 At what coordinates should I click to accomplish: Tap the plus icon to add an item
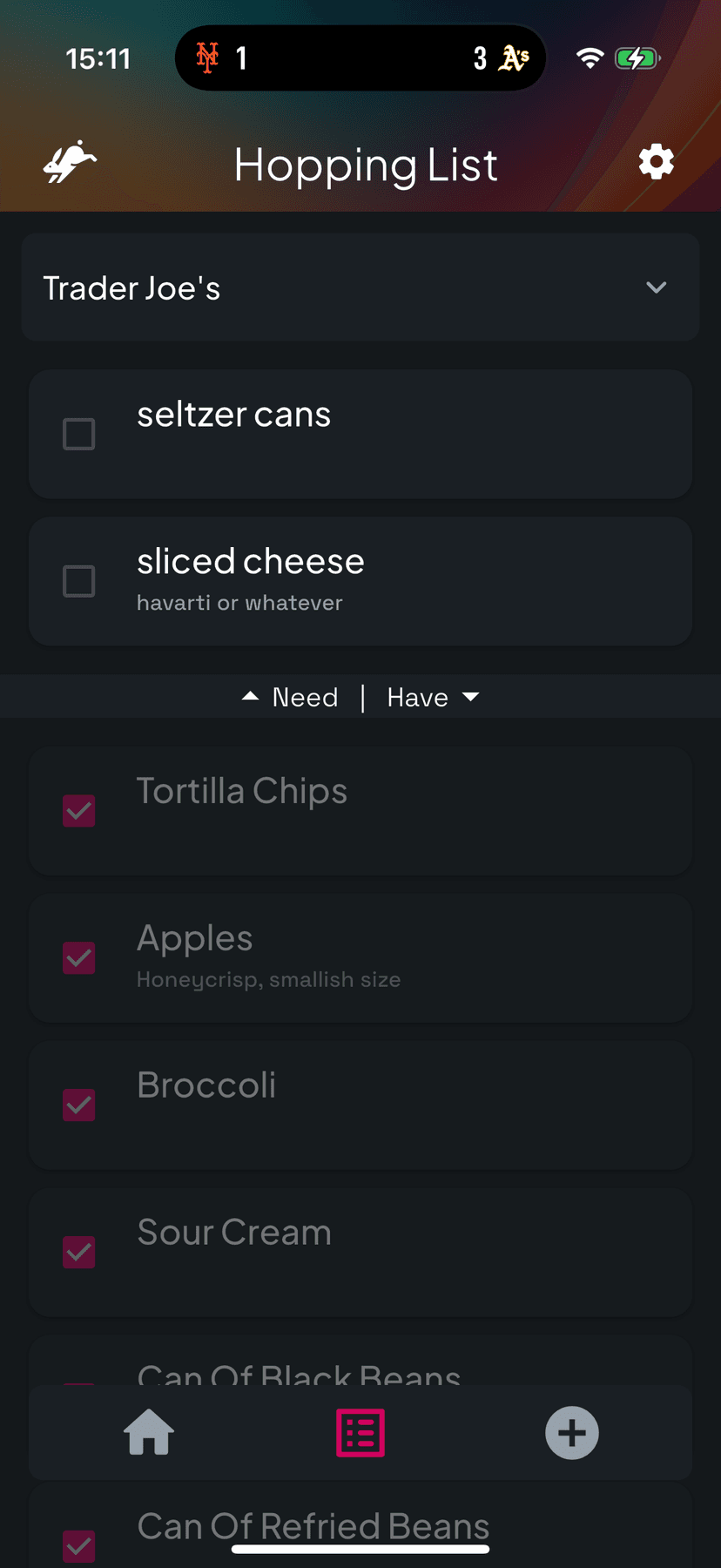click(572, 1432)
